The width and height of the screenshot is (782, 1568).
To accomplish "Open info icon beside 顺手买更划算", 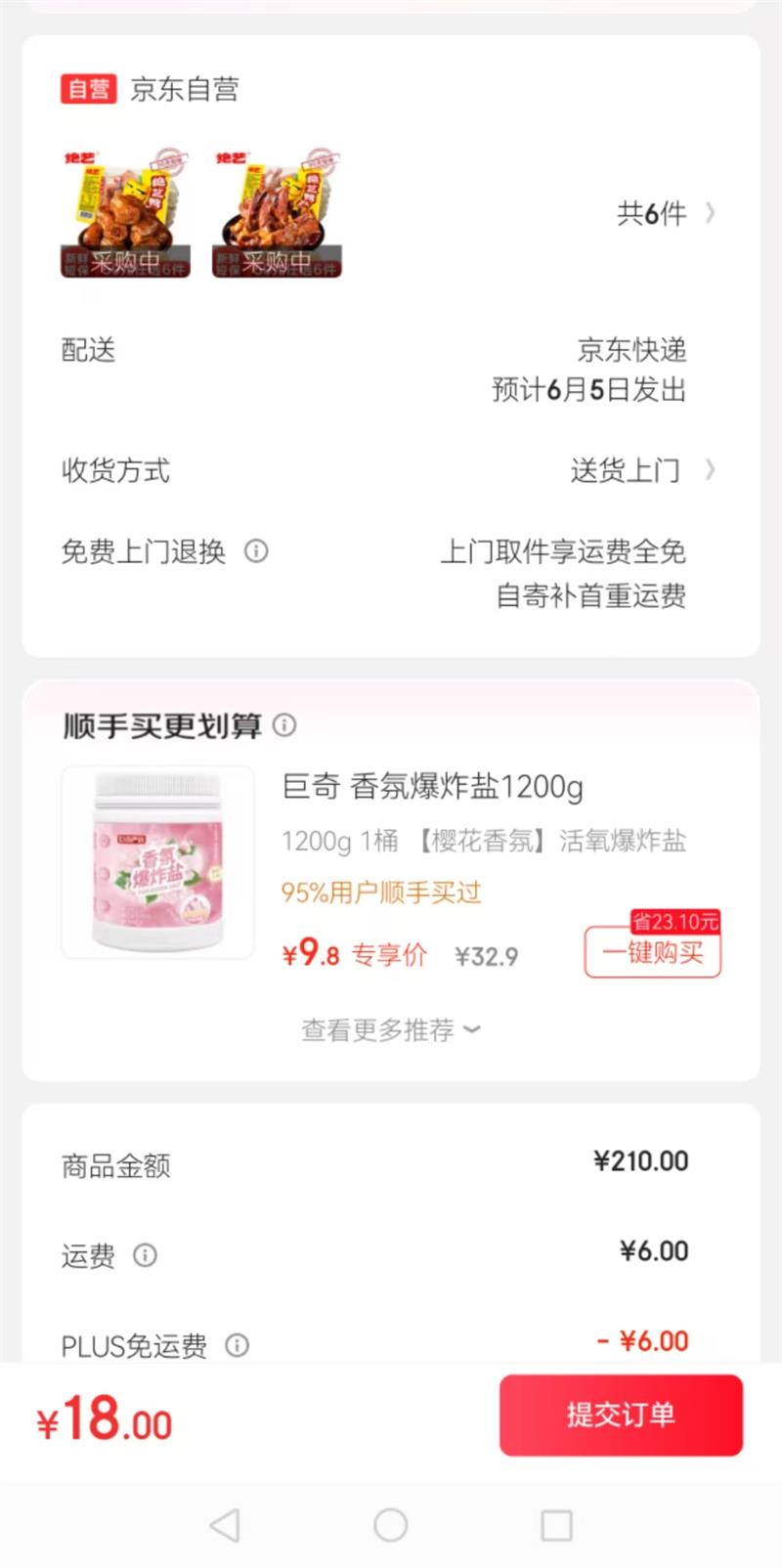I will [x=284, y=725].
